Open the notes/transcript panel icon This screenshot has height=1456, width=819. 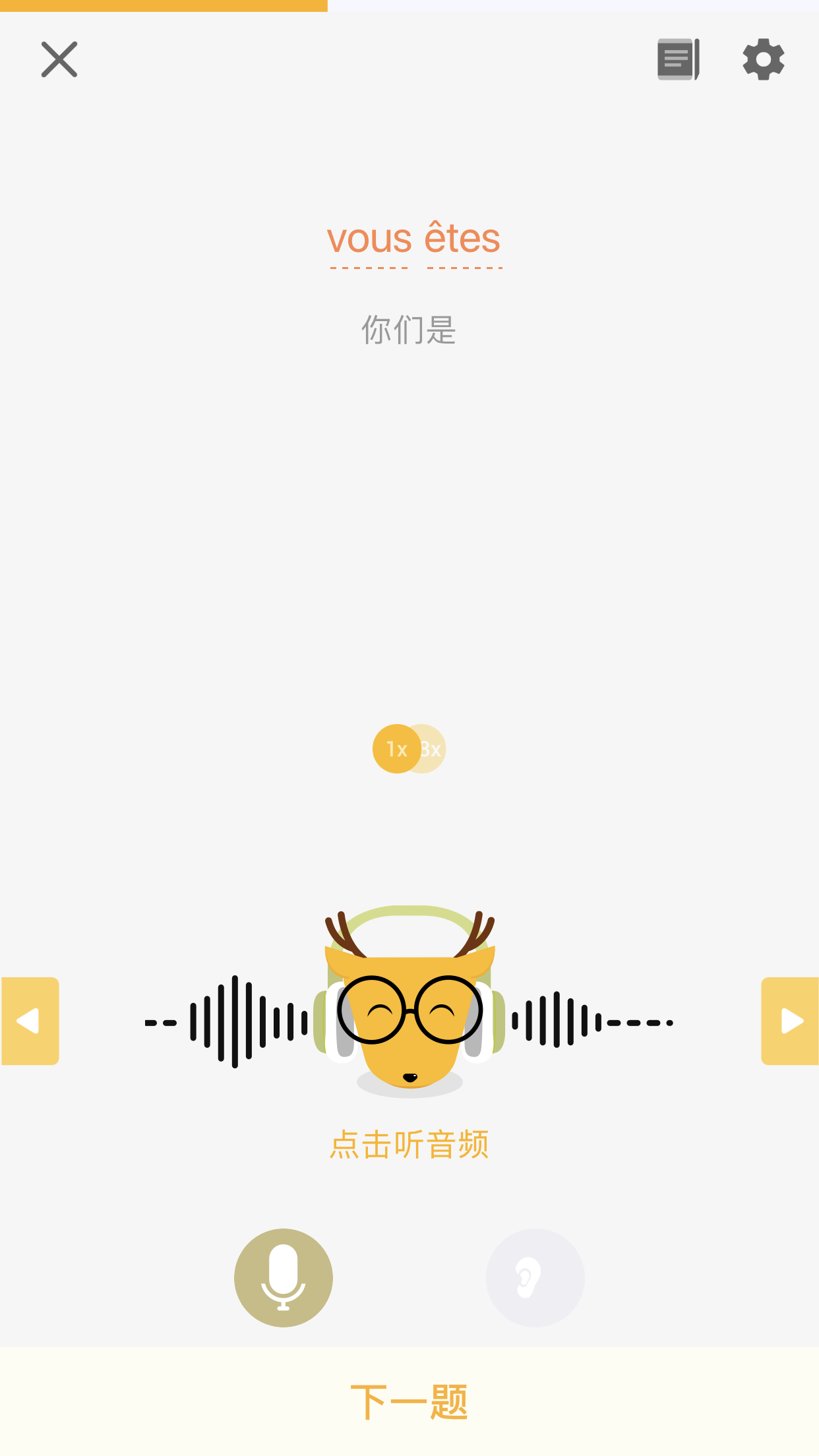coord(678,59)
